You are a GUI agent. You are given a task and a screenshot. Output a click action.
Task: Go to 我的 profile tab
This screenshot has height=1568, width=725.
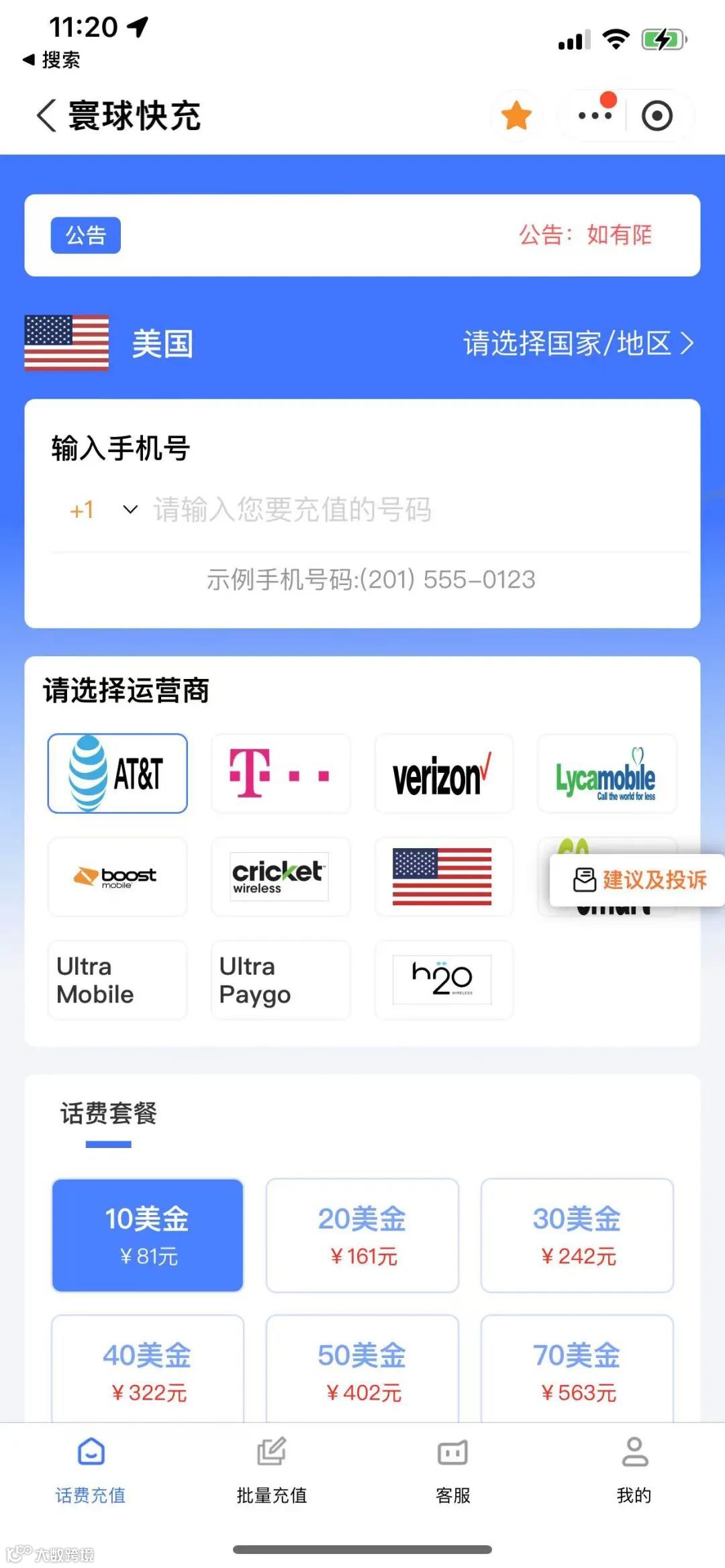point(634,1470)
